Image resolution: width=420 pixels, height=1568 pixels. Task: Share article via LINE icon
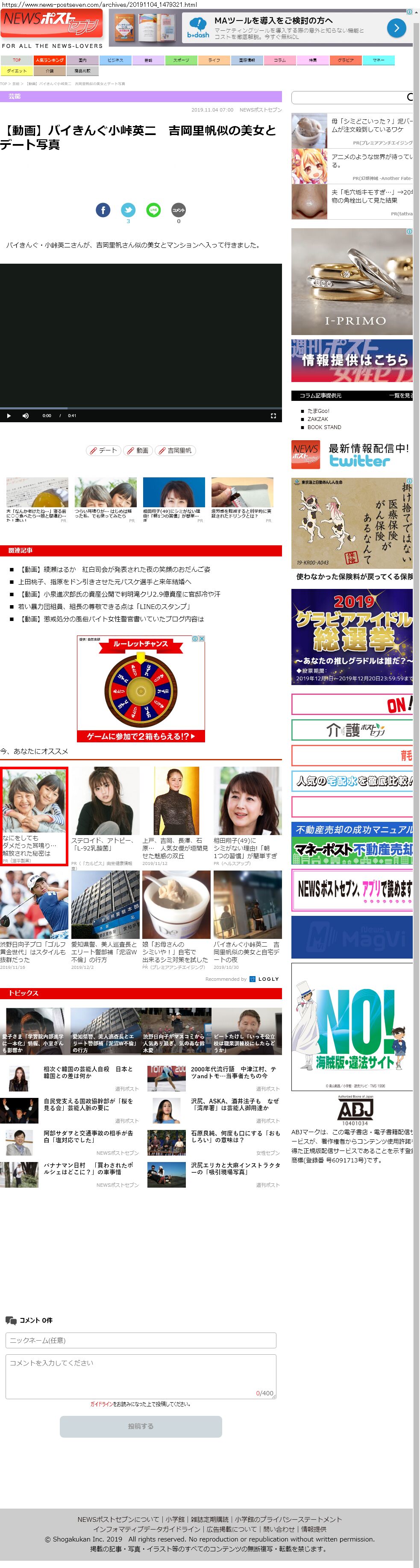[x=153, y=210]
